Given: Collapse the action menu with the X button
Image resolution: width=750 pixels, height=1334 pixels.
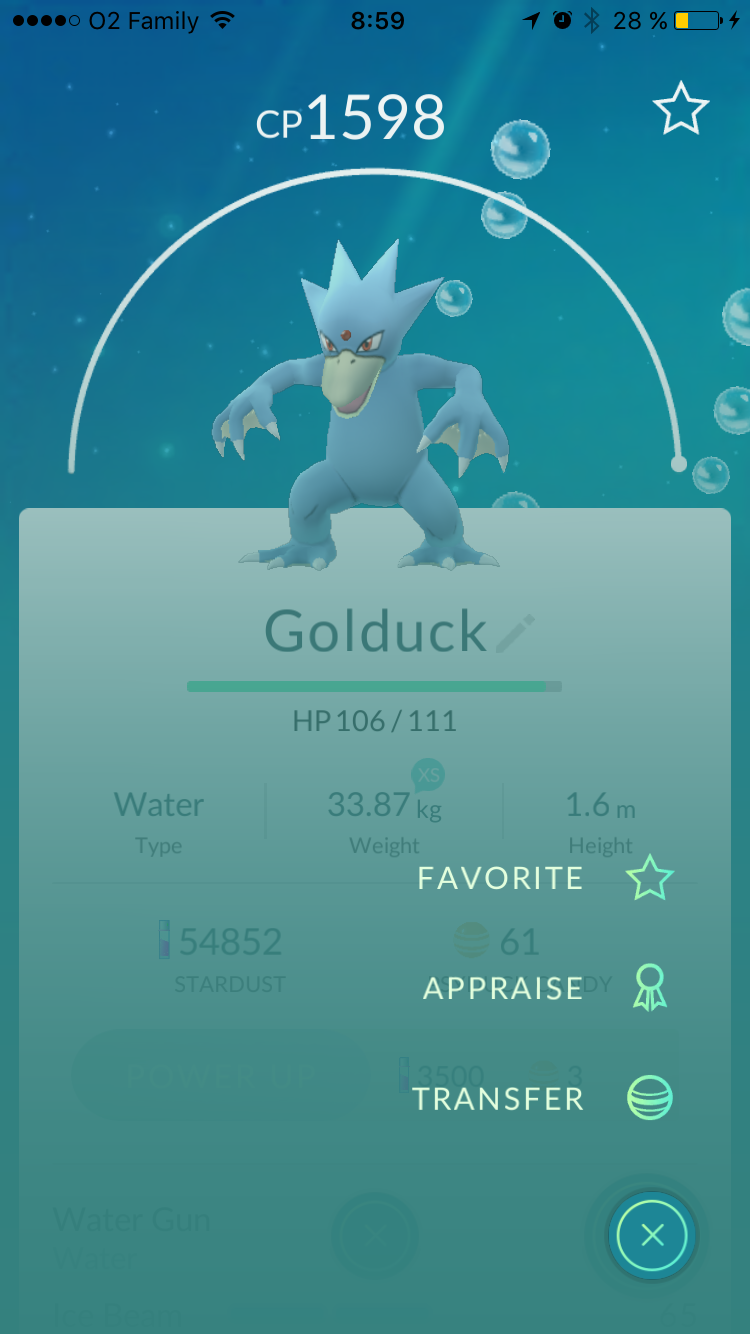Looking at the screenshot, I should point(651,1235).
